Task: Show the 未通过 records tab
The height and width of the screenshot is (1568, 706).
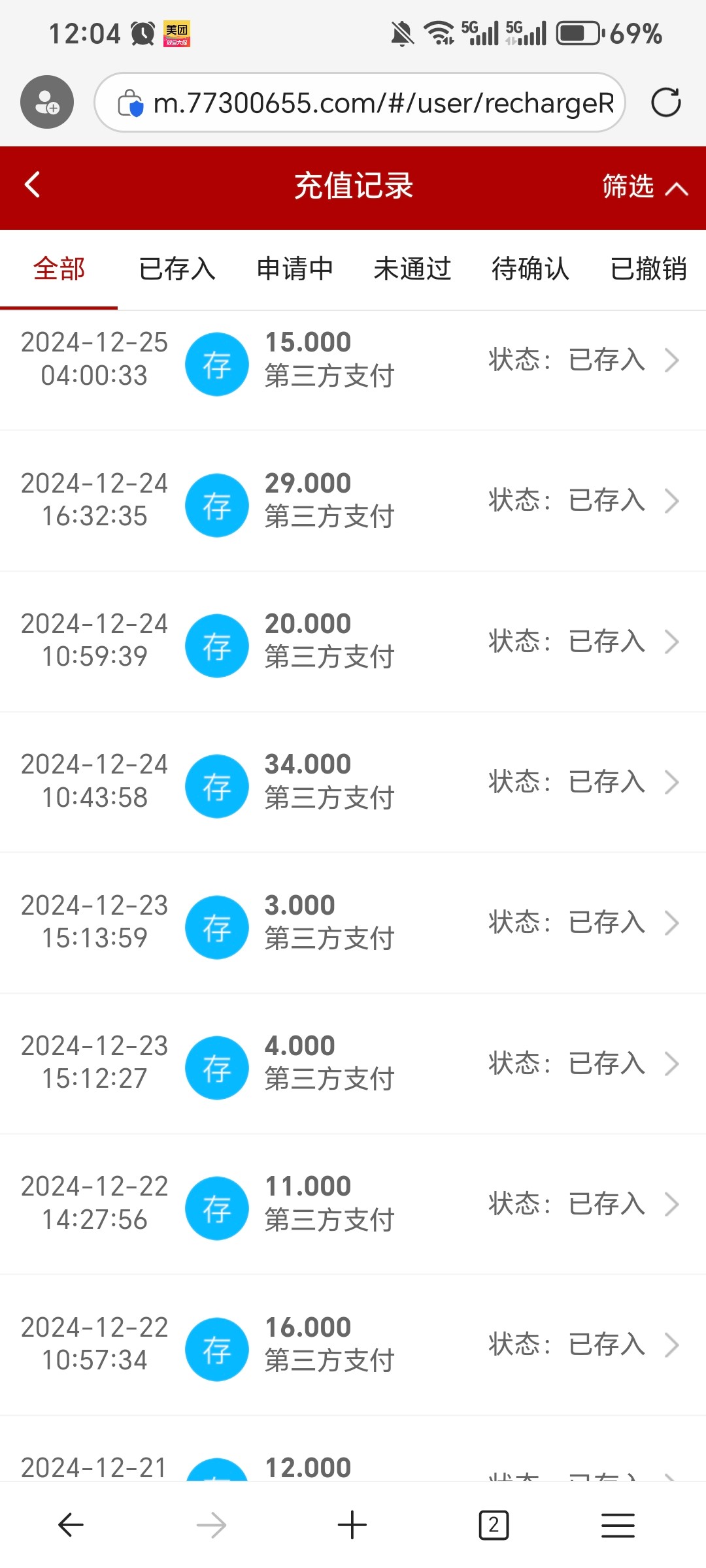Action: pyautogui.click(x=412, y=269)
